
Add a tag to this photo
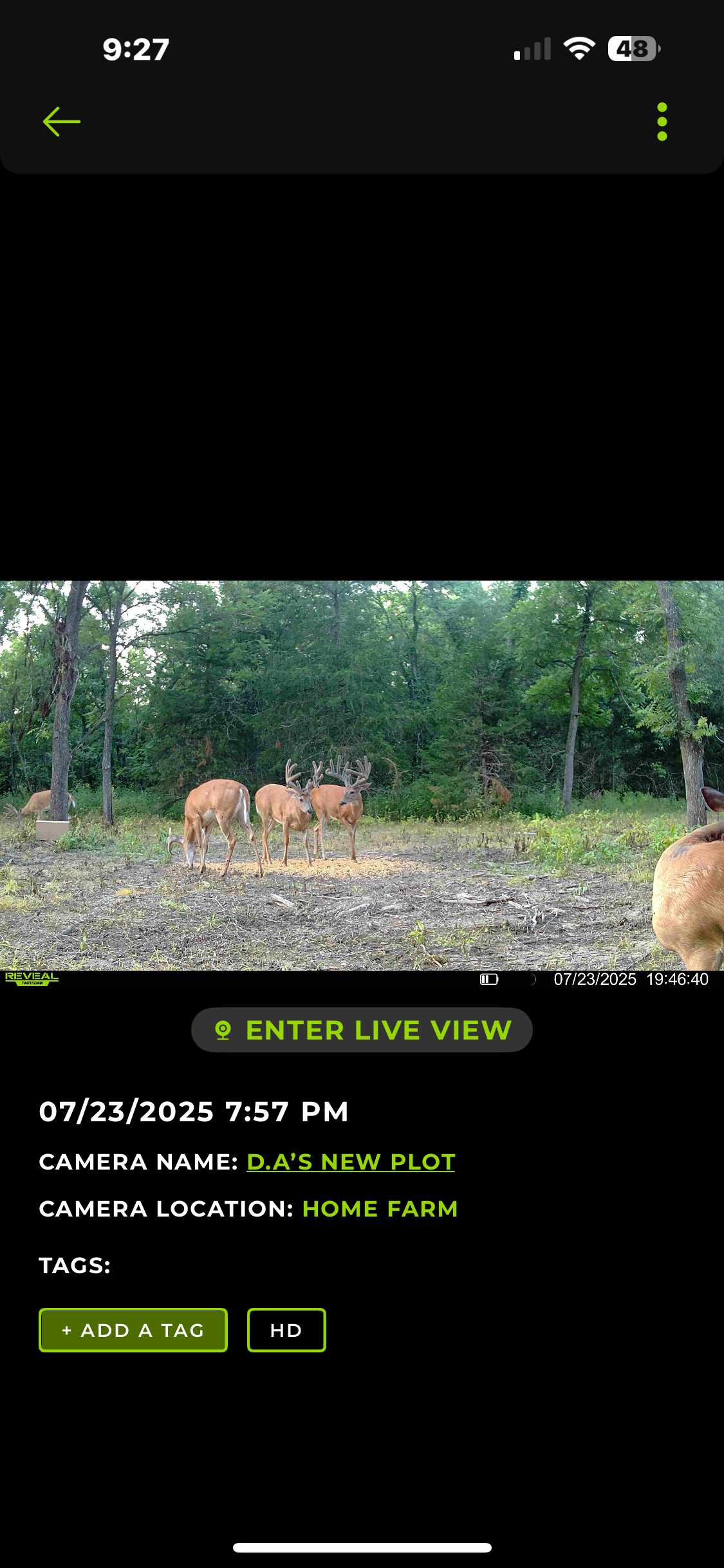133,1330
